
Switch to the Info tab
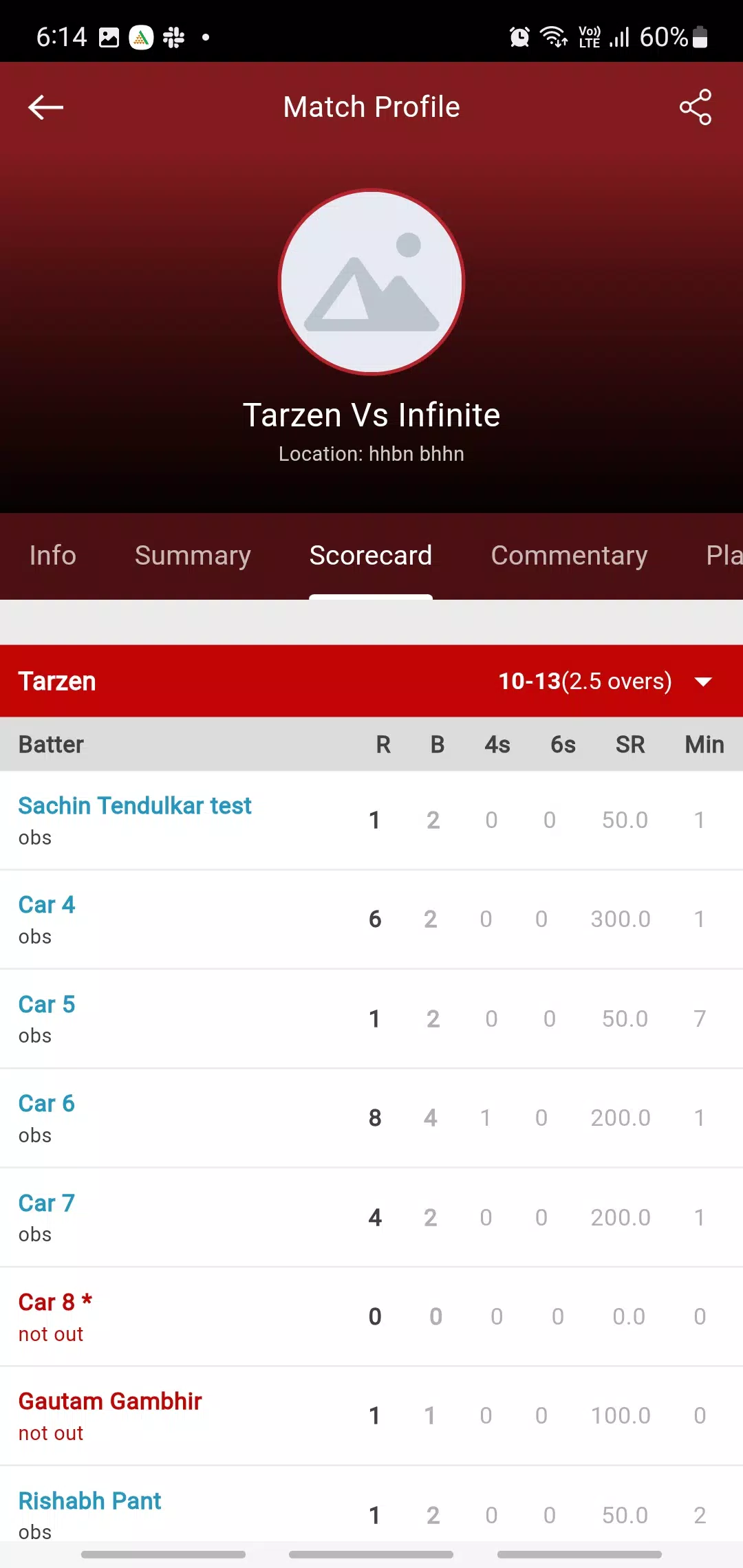[53, 556]
